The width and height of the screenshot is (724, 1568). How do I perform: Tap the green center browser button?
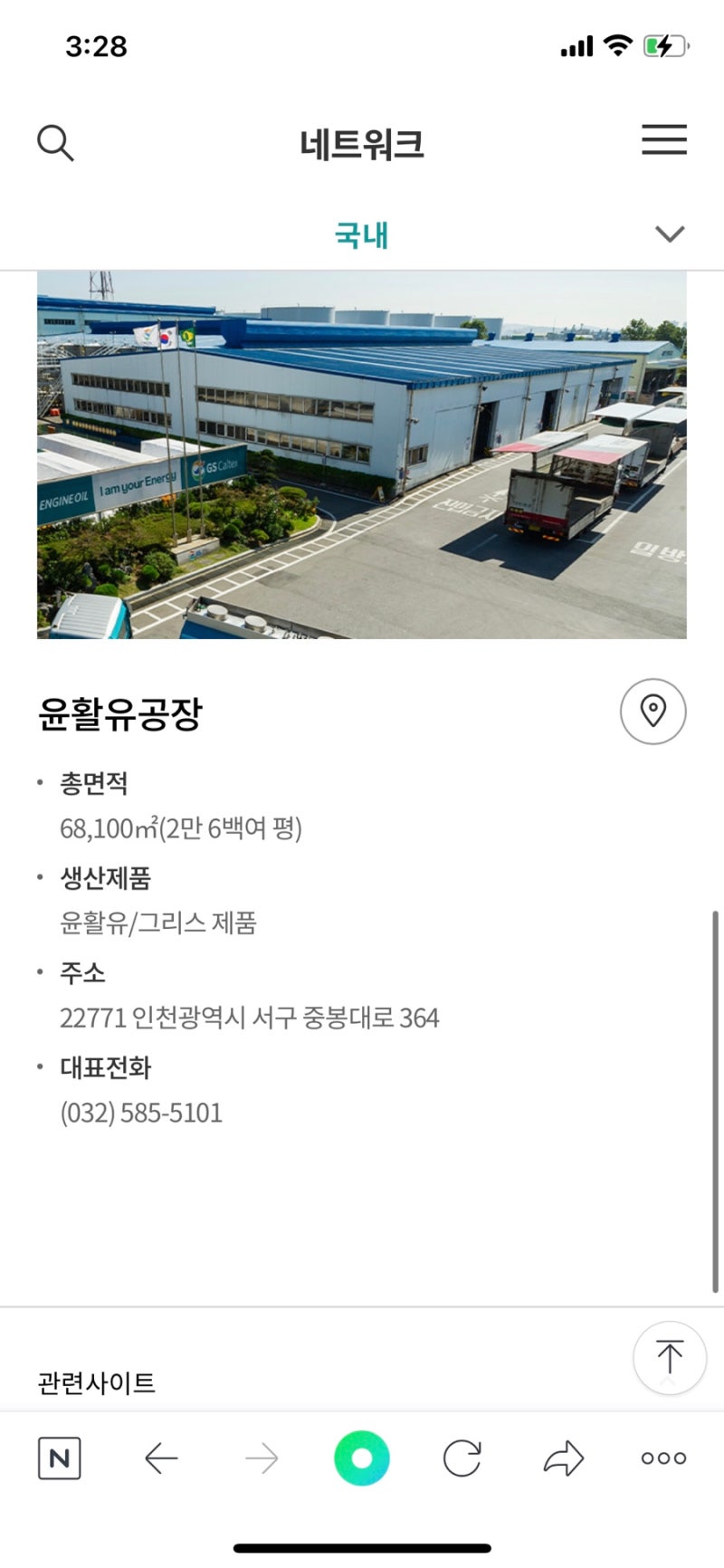pos(361,1458)
